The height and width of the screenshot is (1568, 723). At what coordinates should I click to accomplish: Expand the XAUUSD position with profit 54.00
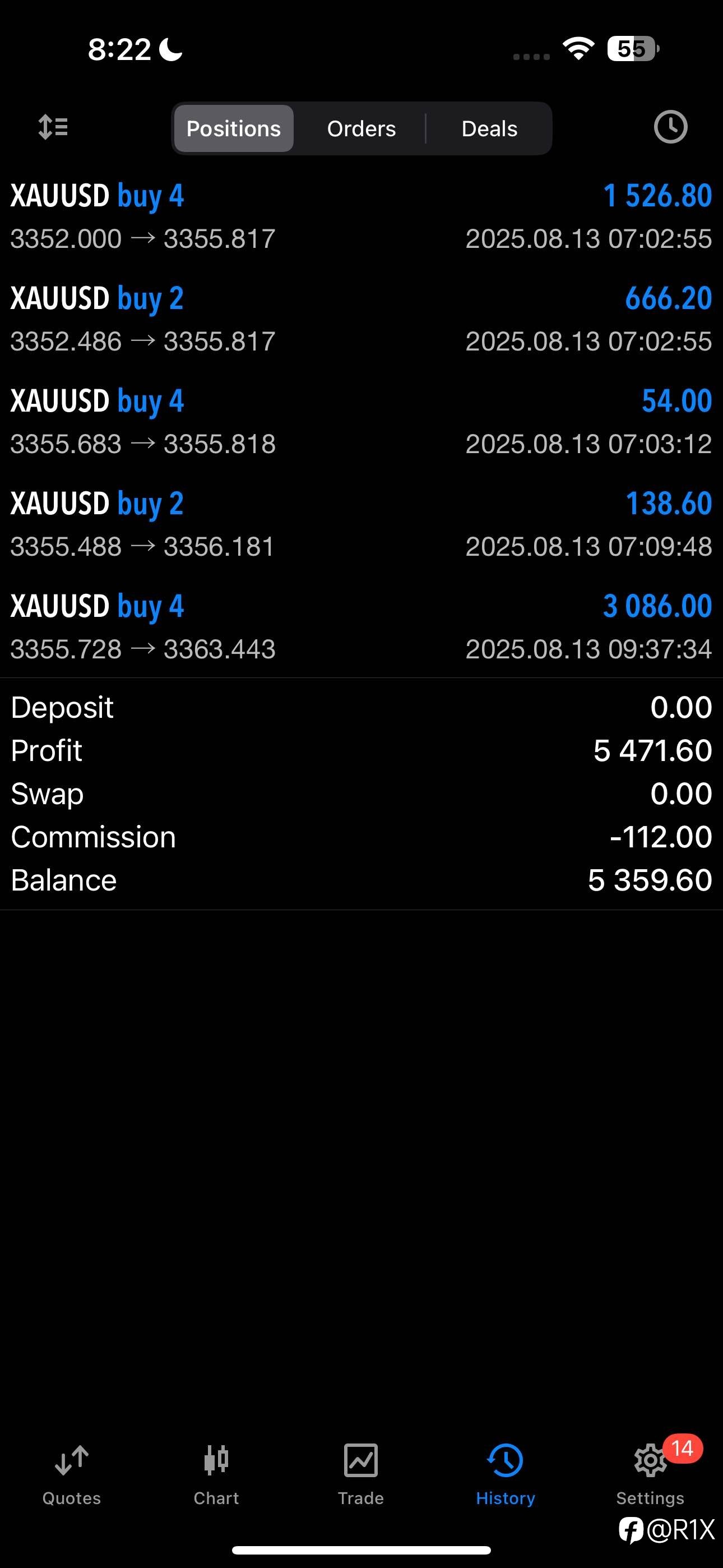pyautogui.click(x=361, y=422)
